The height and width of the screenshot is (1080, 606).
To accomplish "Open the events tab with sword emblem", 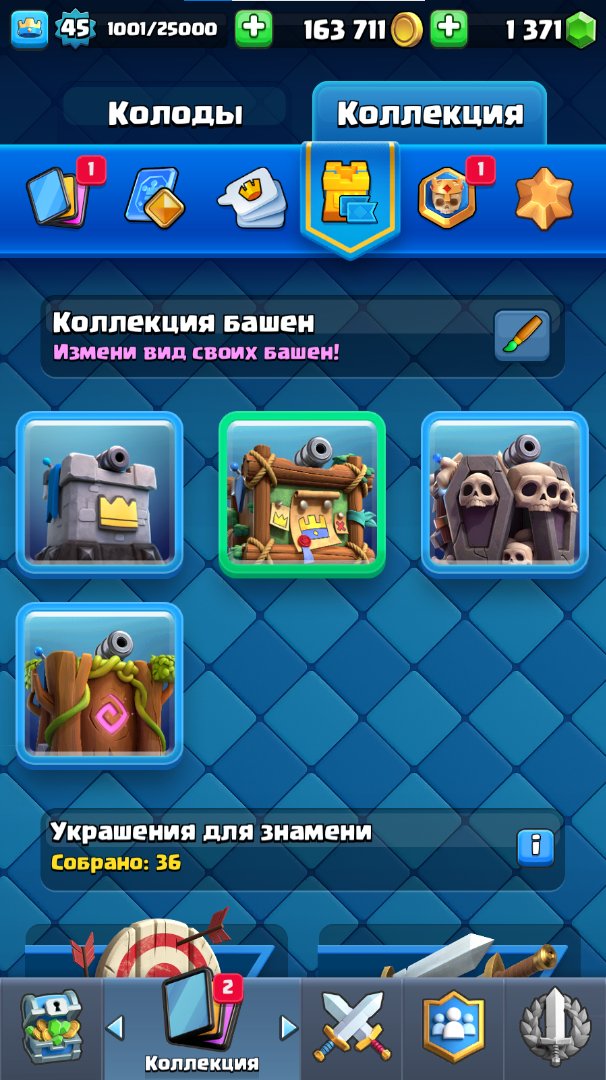I will point(555,1027).
